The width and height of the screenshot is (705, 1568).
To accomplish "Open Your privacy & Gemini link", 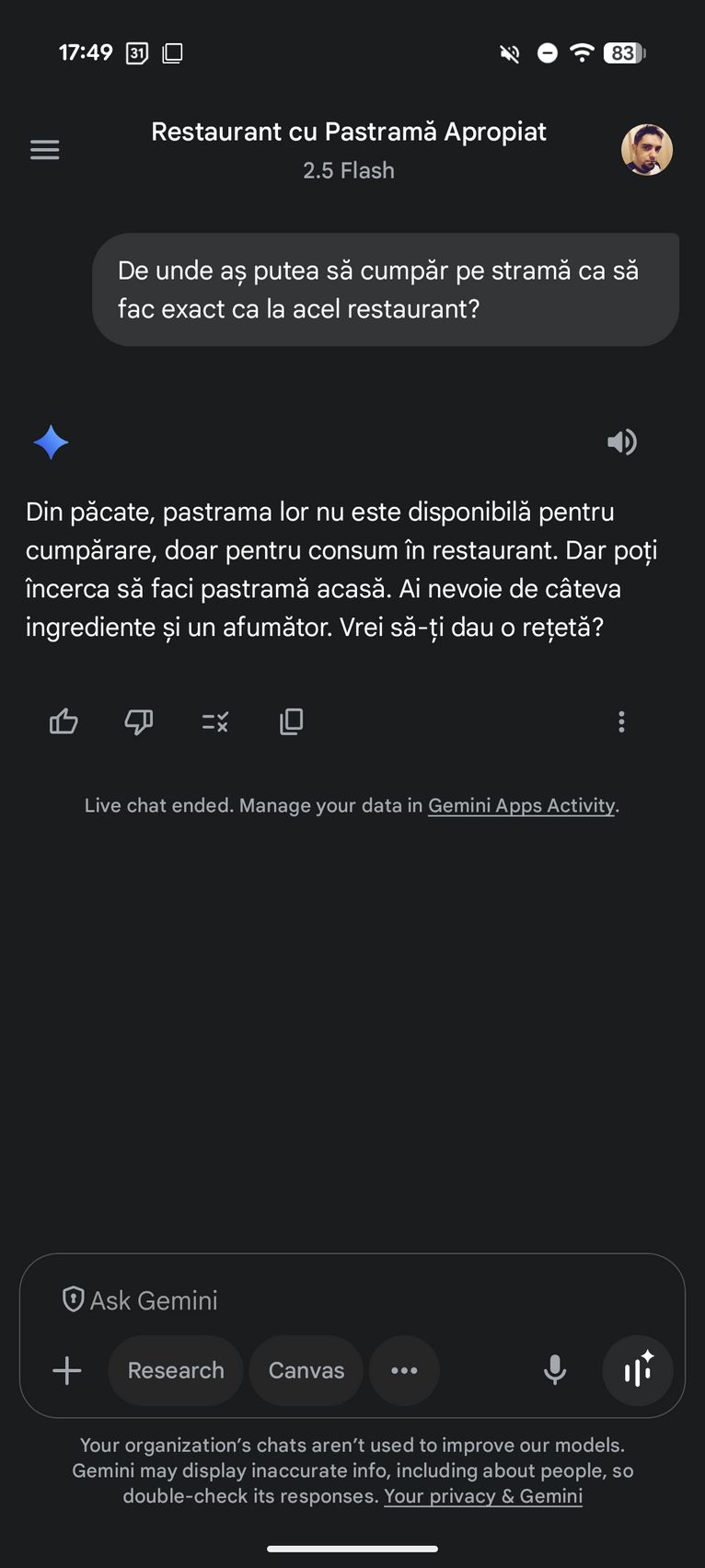I will (x=483, y=1496).
